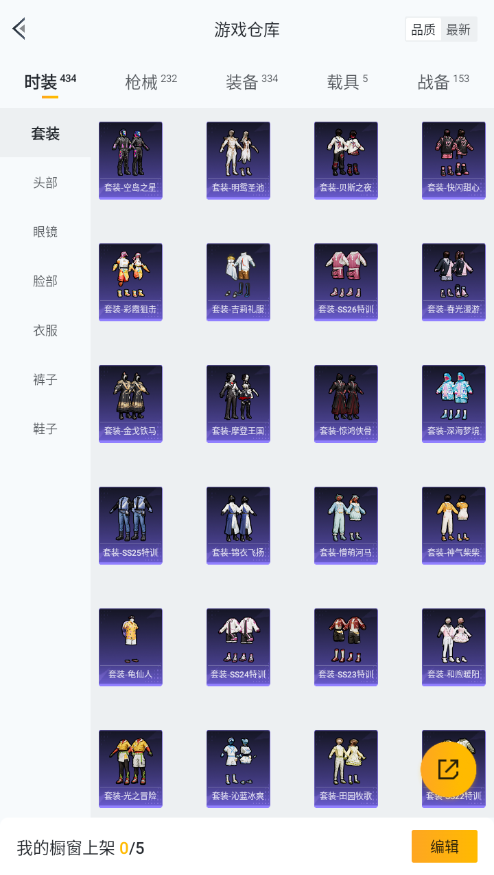Sort warehouse by 最新

coord(458,30)
